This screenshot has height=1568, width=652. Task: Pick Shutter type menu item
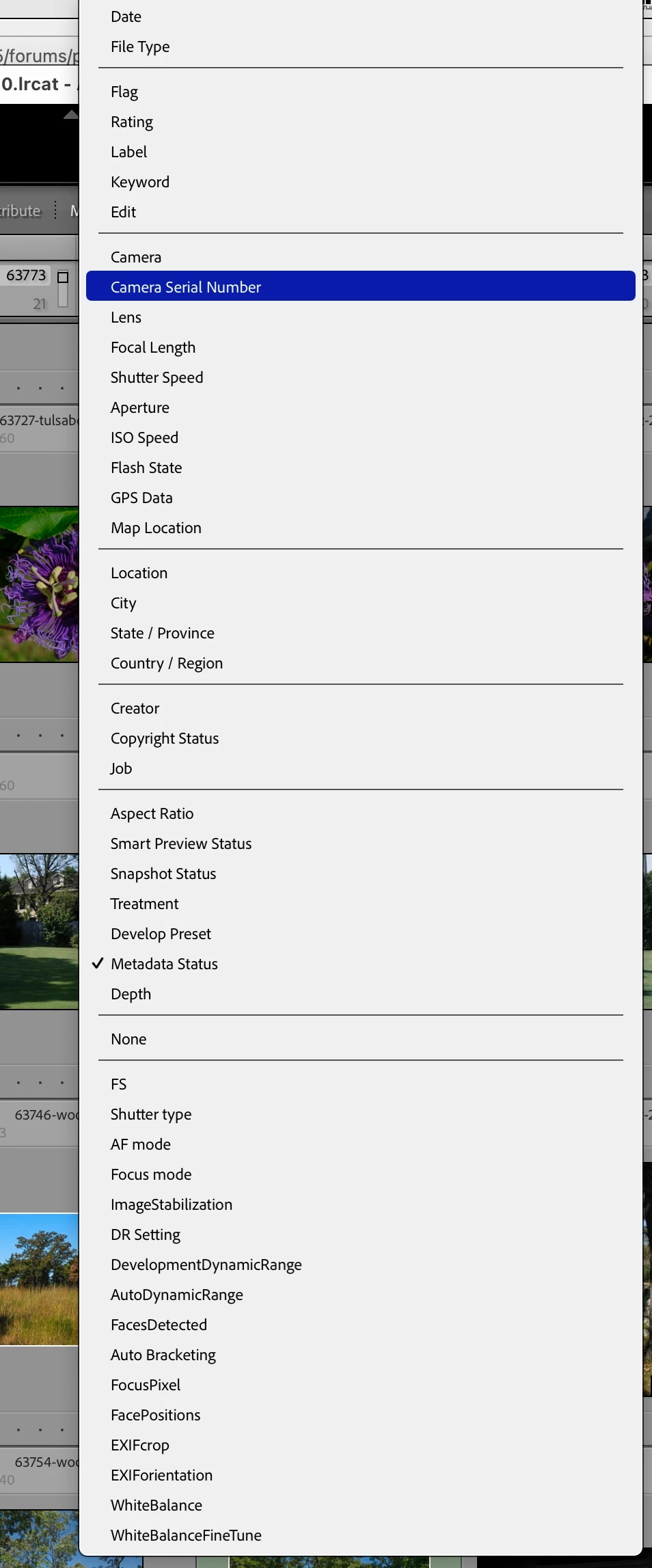(151, 1114)
